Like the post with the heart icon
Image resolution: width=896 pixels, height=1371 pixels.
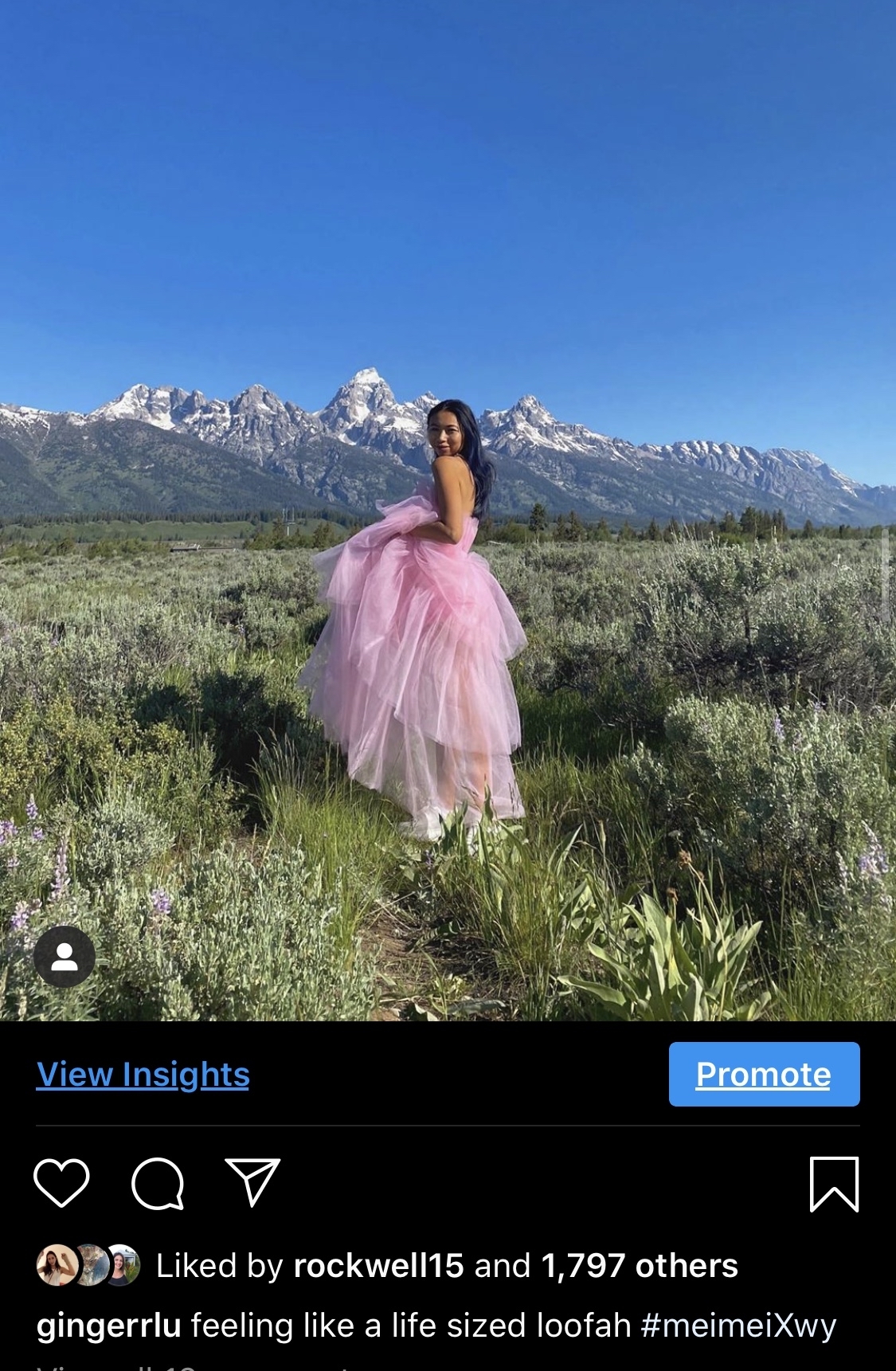pos(61,1183)
